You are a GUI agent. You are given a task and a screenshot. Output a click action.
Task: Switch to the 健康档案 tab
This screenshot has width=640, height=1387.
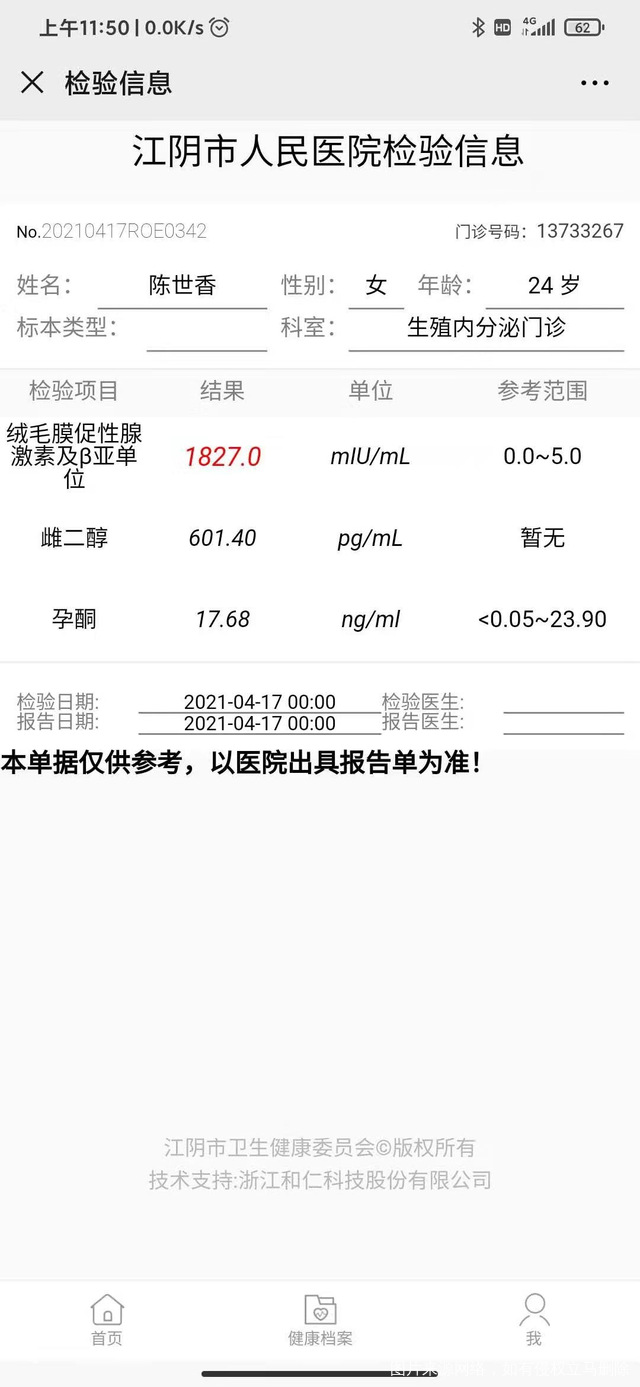coord(320,1320)
